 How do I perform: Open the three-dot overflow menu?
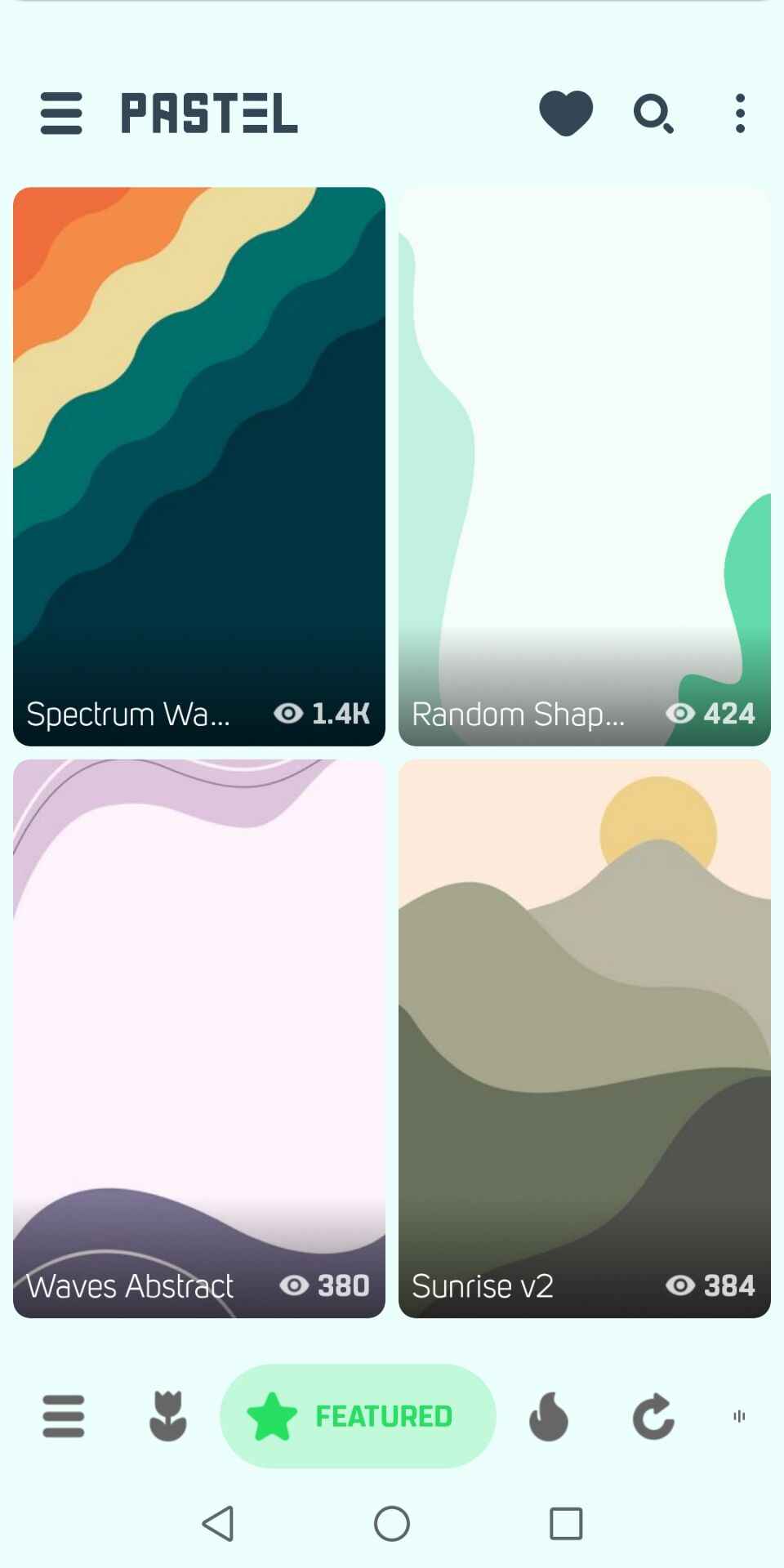click(740, 113)
